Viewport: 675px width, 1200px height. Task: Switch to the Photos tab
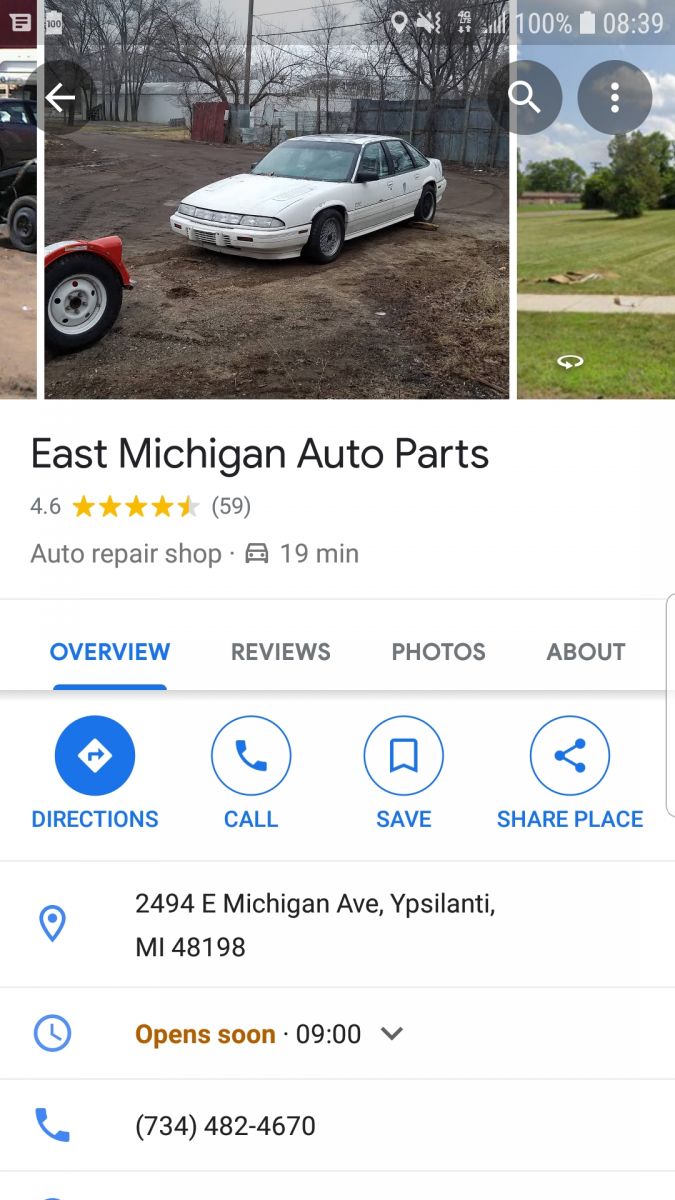tap(438, 652)
